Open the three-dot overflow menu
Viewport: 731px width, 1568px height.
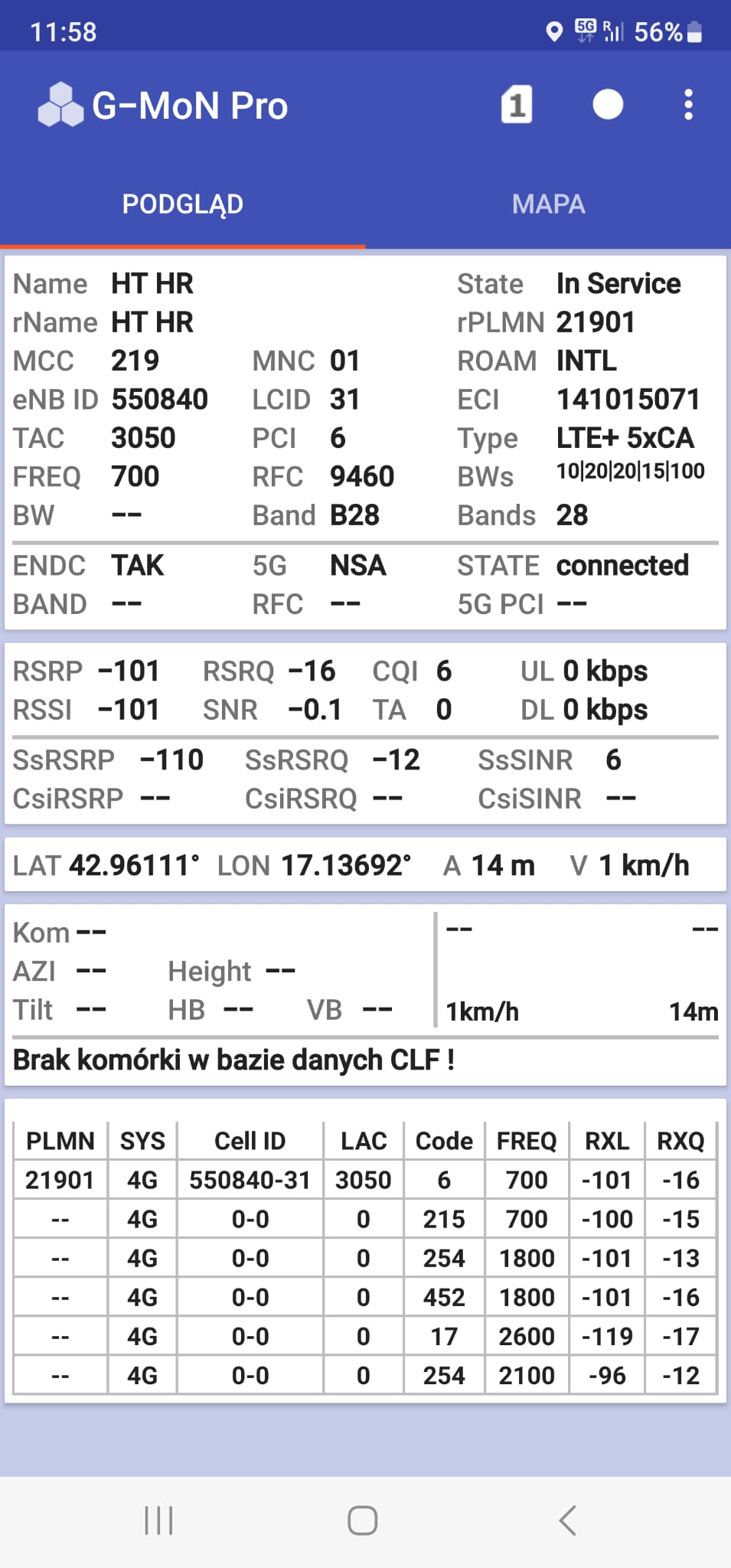[x=688, y=105]
